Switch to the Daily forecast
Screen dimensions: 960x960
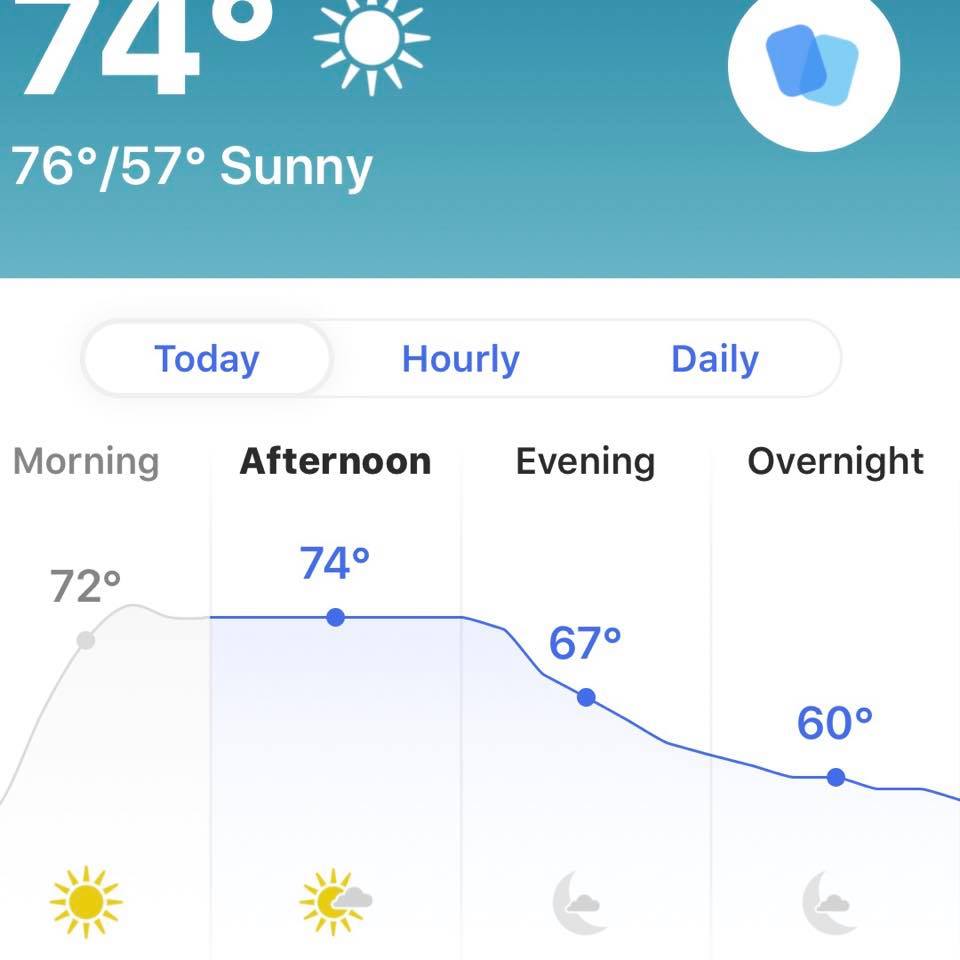point(715,359)
